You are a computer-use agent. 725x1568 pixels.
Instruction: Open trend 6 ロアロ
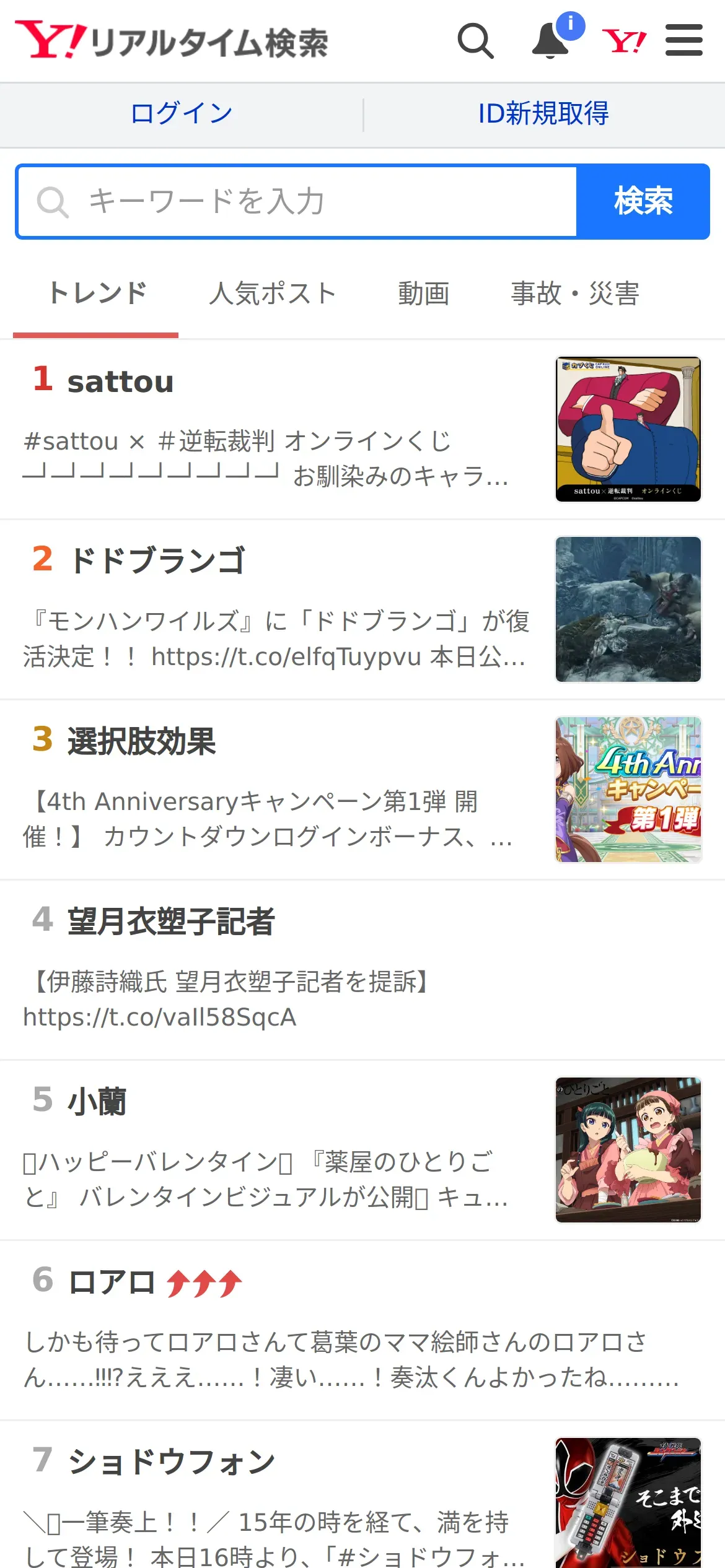(x=112, y=1282)
